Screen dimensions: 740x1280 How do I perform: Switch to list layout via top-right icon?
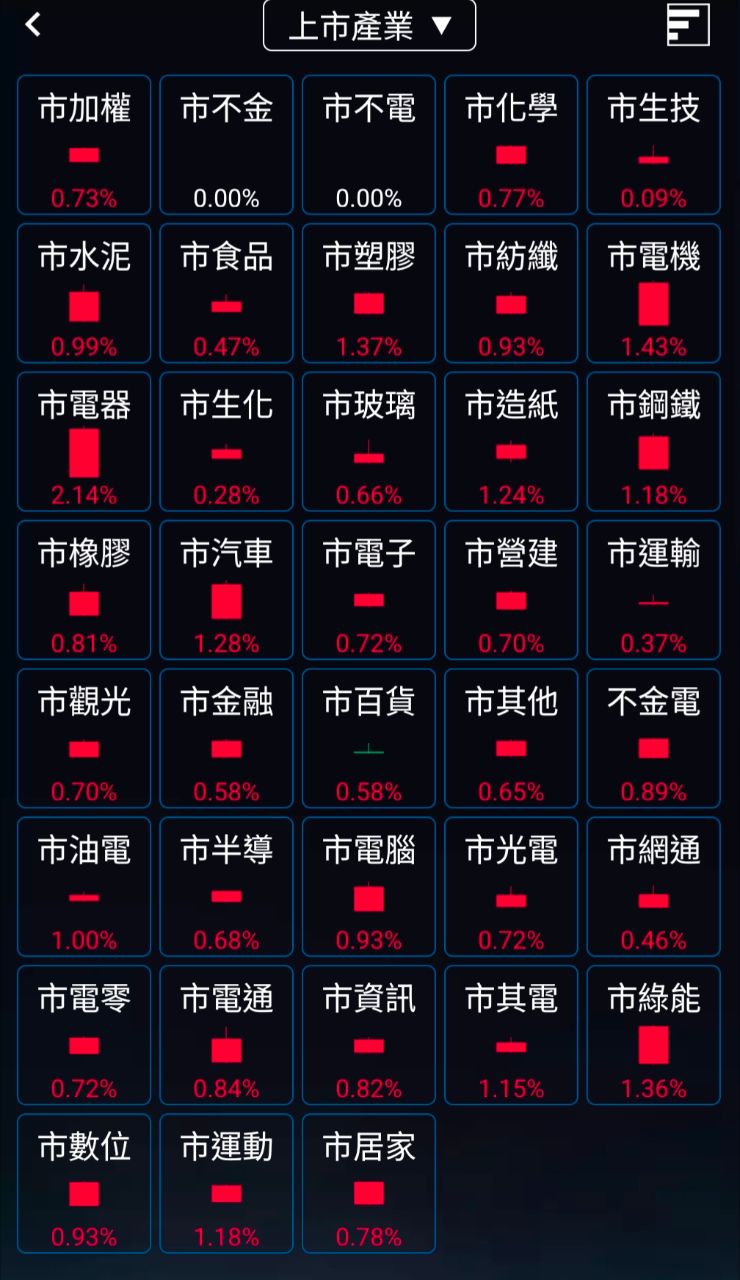pyautogui.click(x=688, y=25)
